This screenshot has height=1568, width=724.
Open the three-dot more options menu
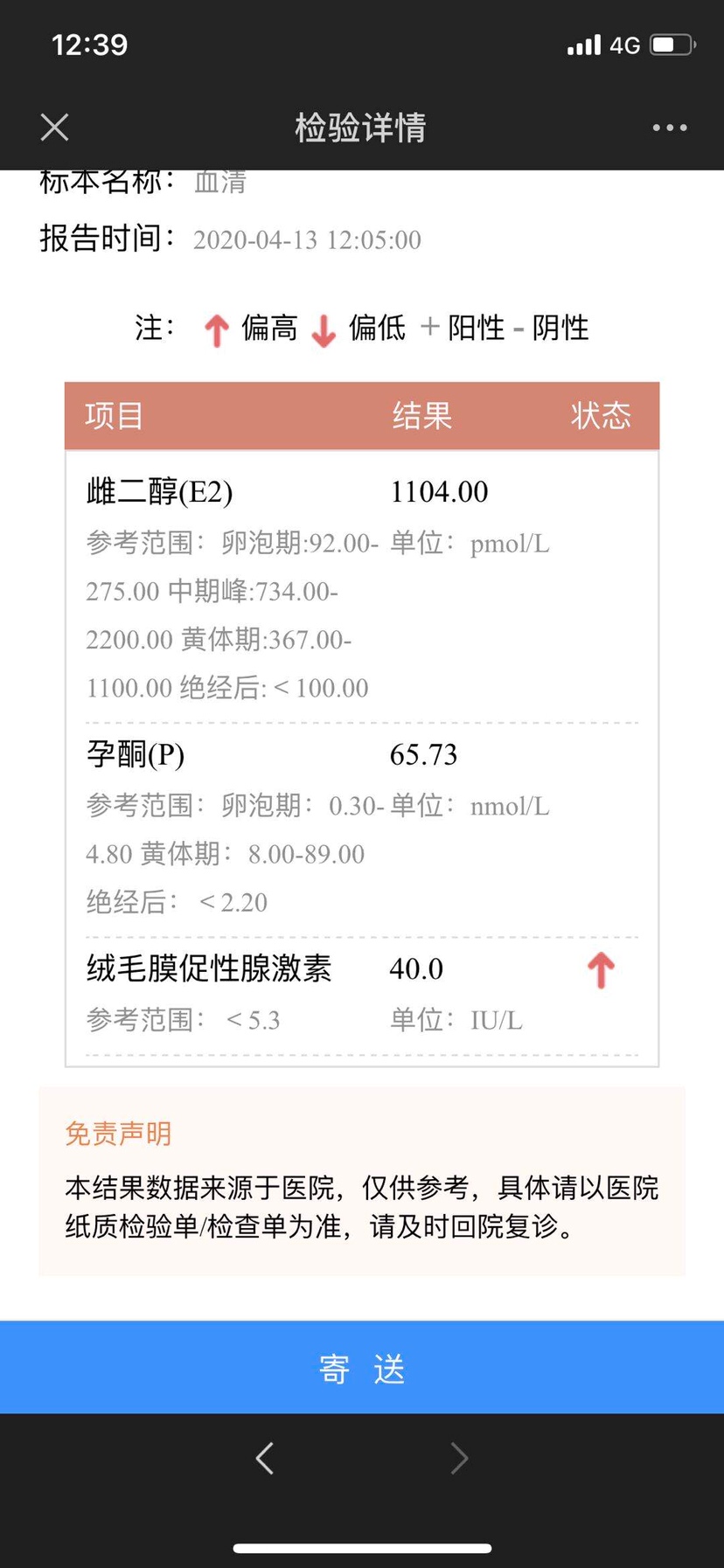[x=670, y=128]
